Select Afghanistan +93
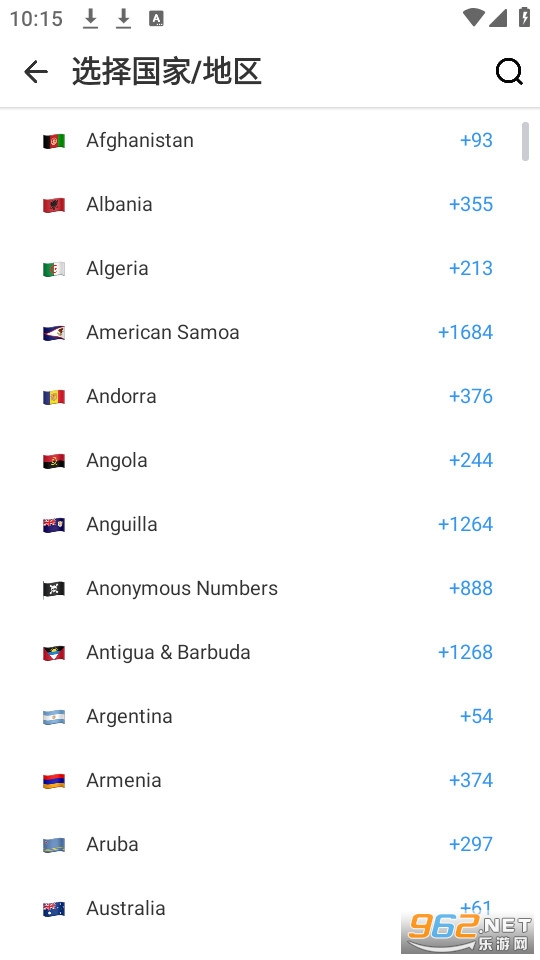The height and width of the screenshot is (960, 540). tap(270, 141)
